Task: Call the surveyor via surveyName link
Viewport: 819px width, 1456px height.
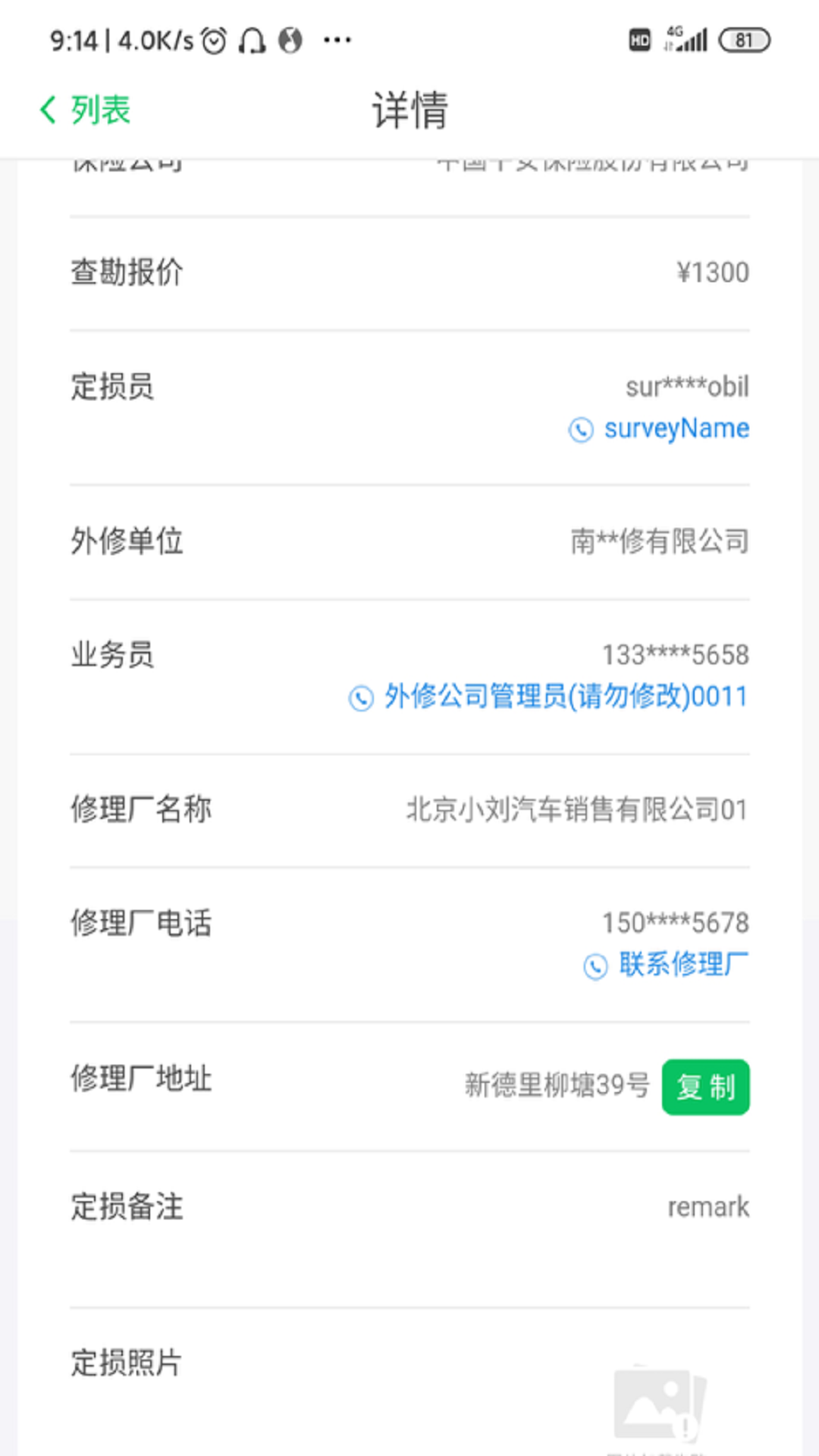Action: pos(660,429)
